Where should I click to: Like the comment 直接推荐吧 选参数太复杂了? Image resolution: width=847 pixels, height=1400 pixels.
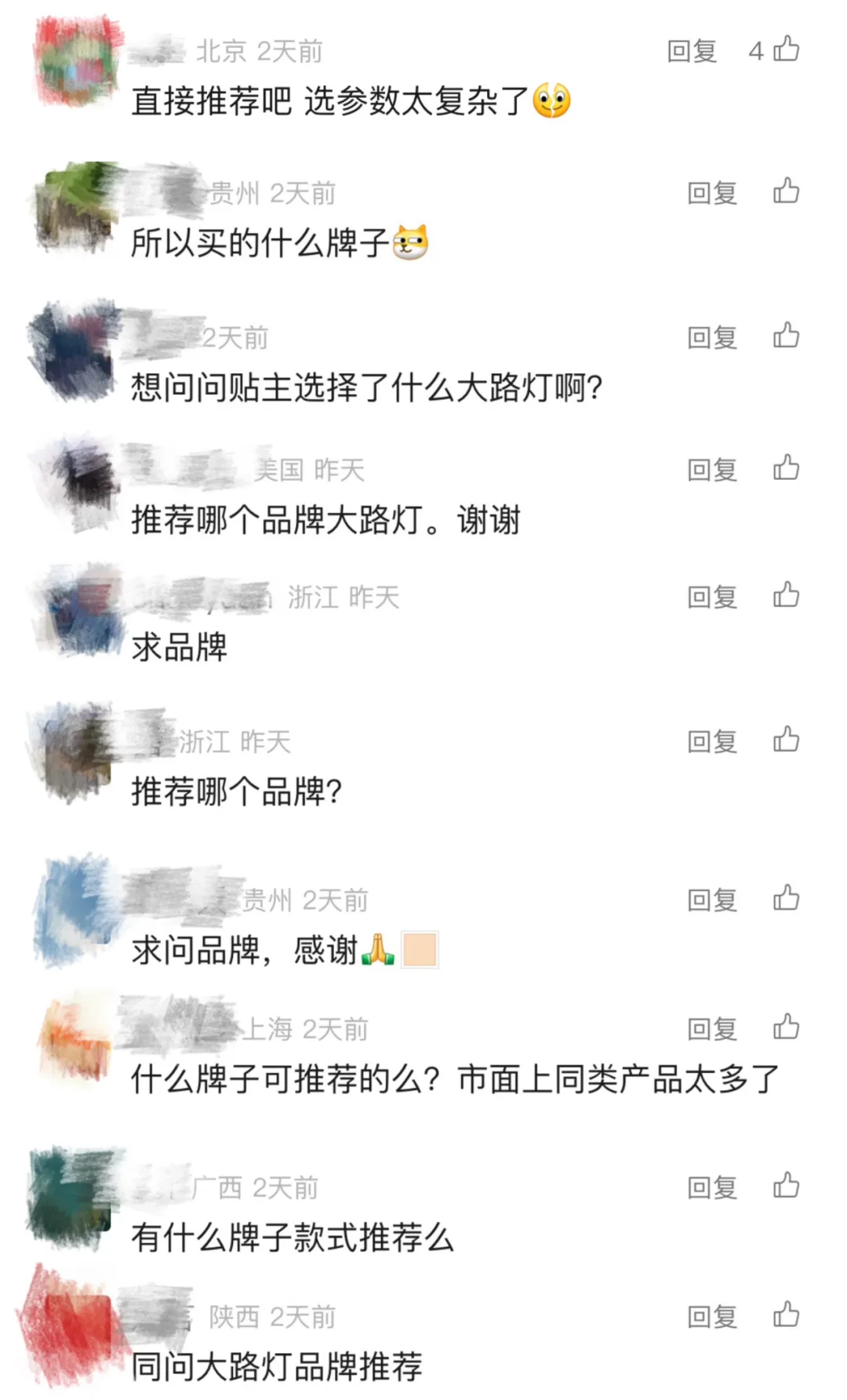(x=786, y=49)
